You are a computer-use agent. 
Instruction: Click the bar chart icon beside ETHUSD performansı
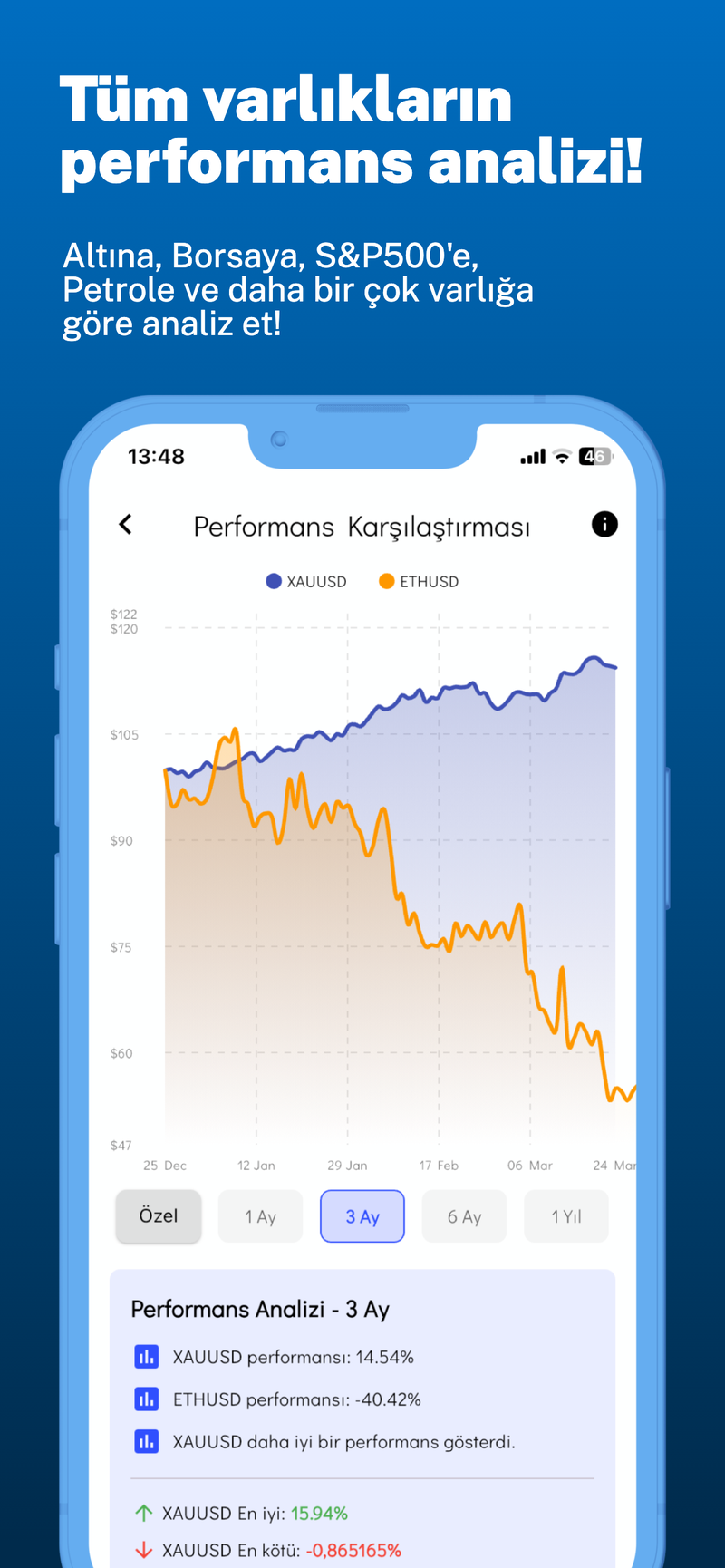pyautogui.click(x=146, y=1399)
